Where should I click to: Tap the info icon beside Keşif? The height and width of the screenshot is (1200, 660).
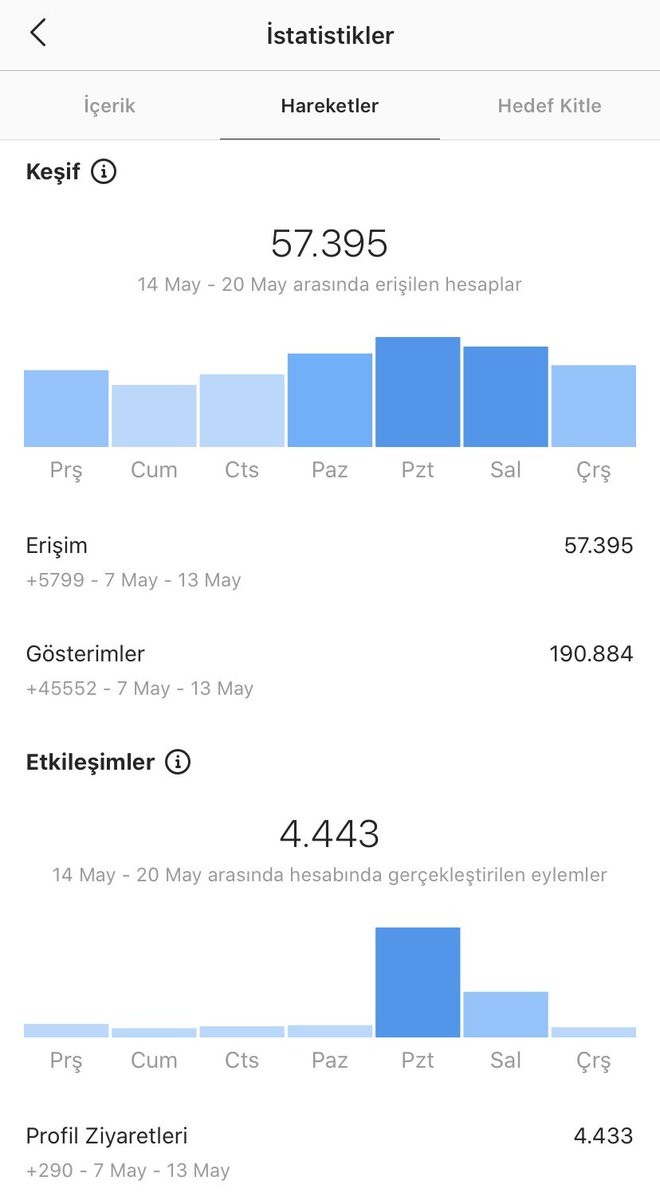pyautogui.click(x=104, y=172)
